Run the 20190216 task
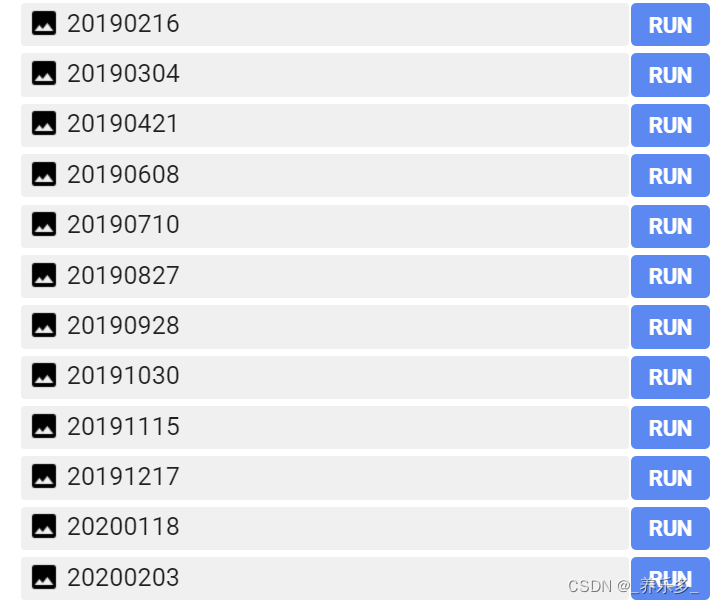This screenshot has width=715, height=604. [x=669, y=25]
